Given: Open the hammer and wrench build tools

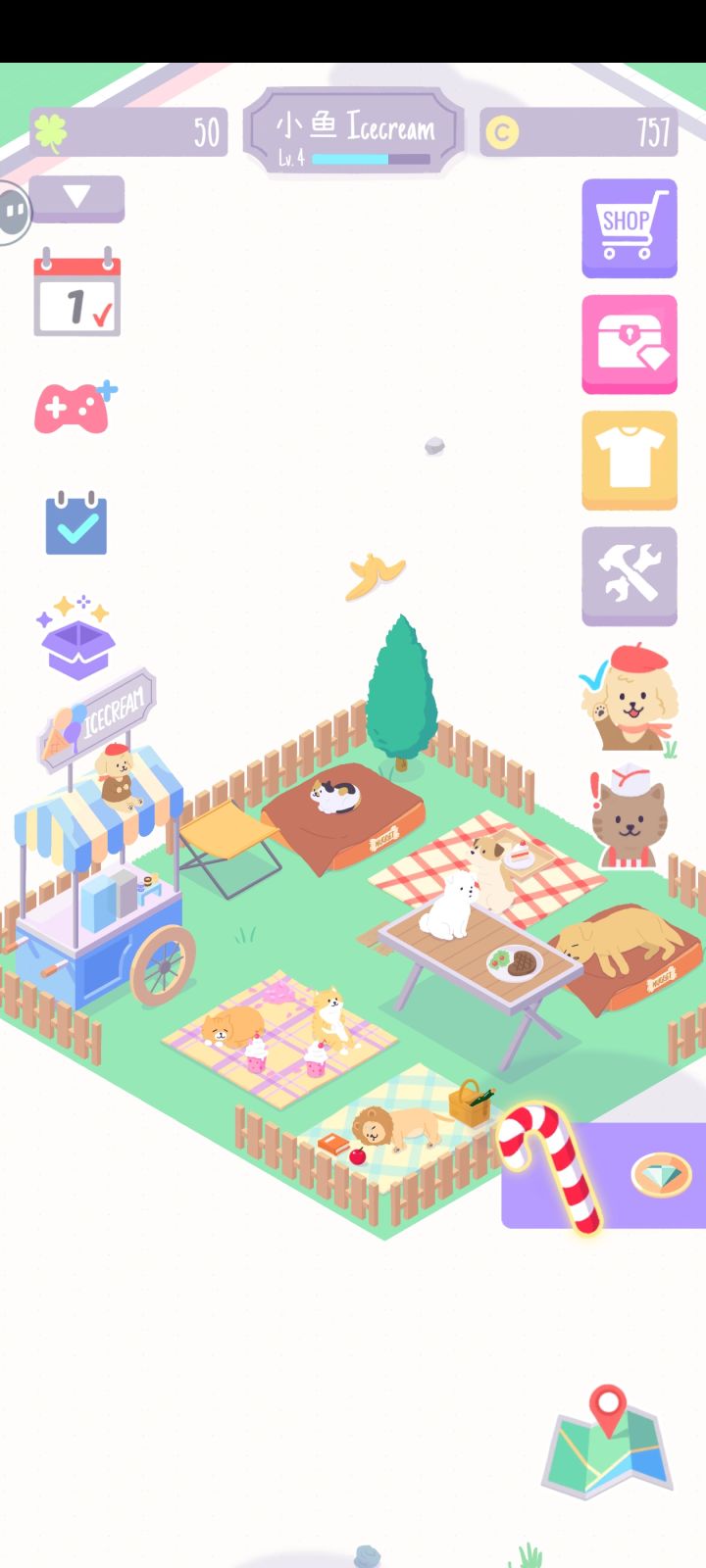Looking at the screenshot, I should tap(629, 574).
